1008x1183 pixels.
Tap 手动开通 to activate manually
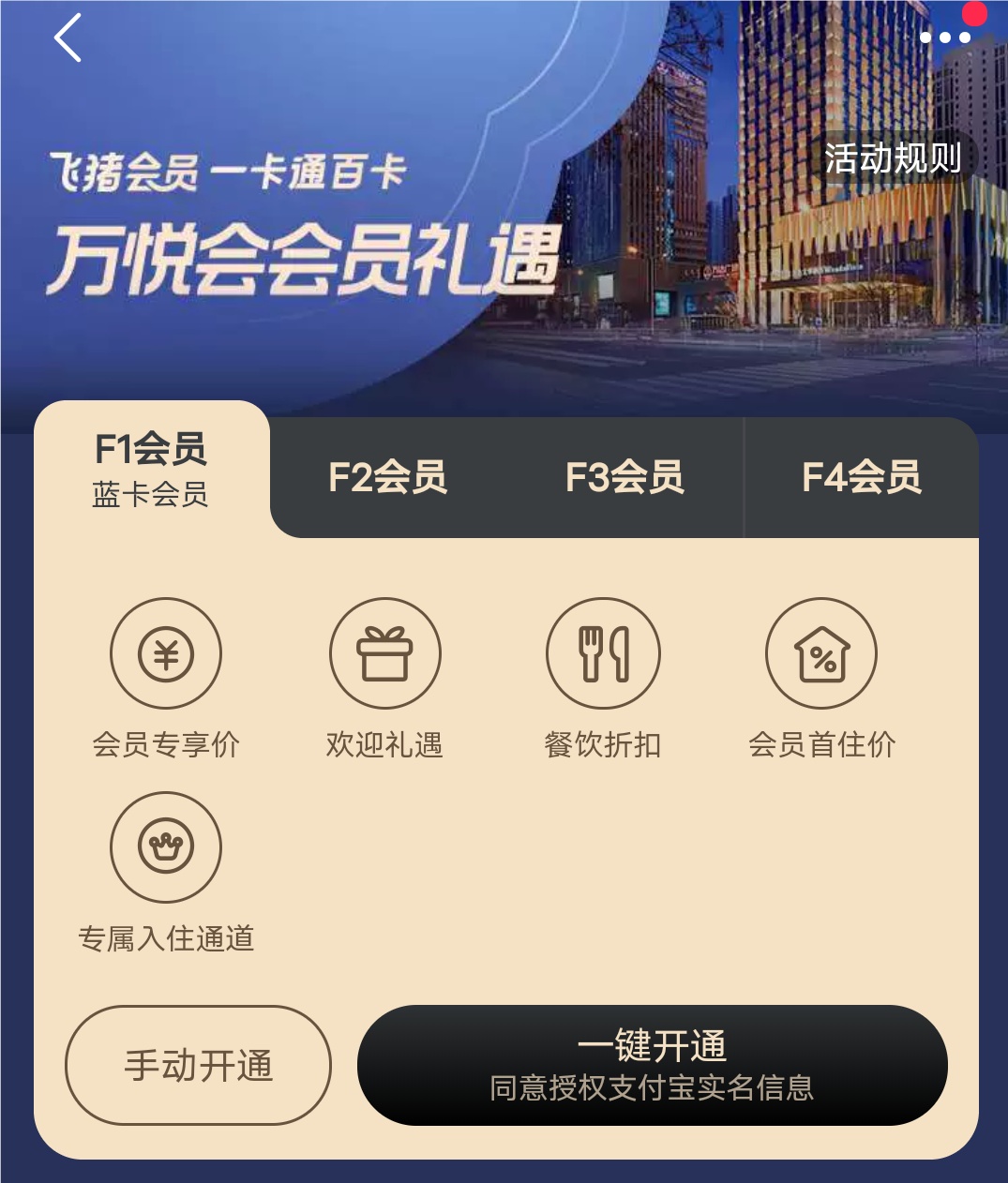coord(198,1065)
